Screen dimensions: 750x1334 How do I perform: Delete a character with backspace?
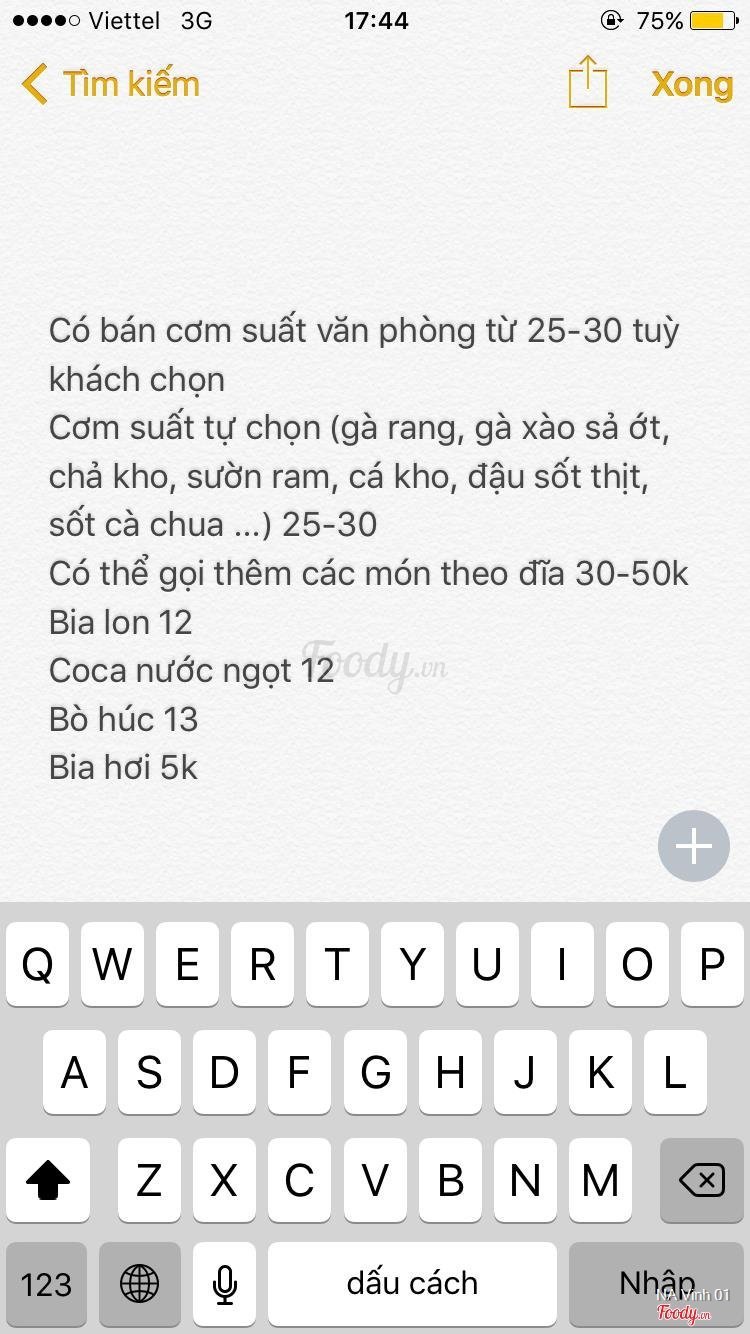coord(701,1181)
